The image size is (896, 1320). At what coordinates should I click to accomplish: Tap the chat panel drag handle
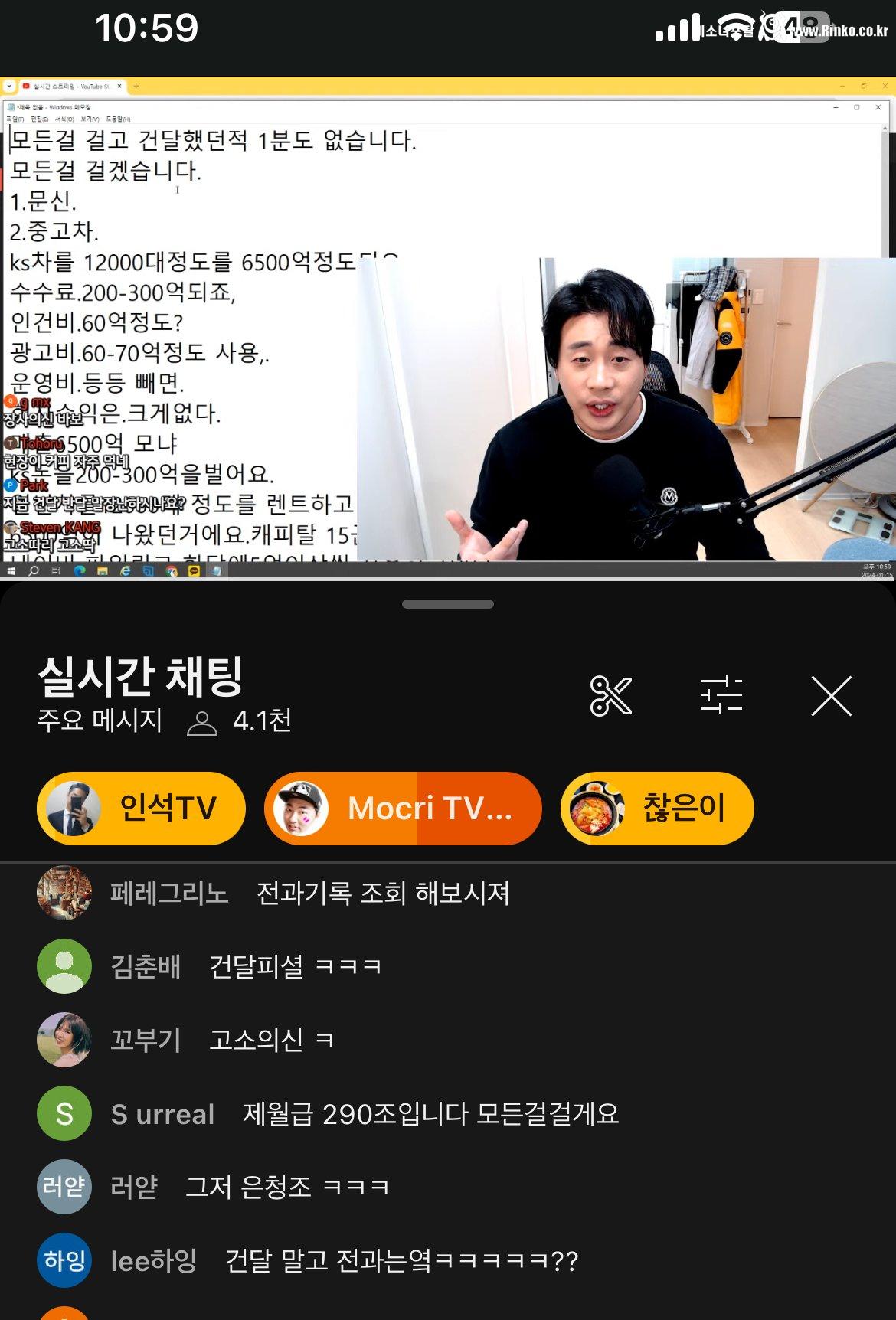[448, 604]
